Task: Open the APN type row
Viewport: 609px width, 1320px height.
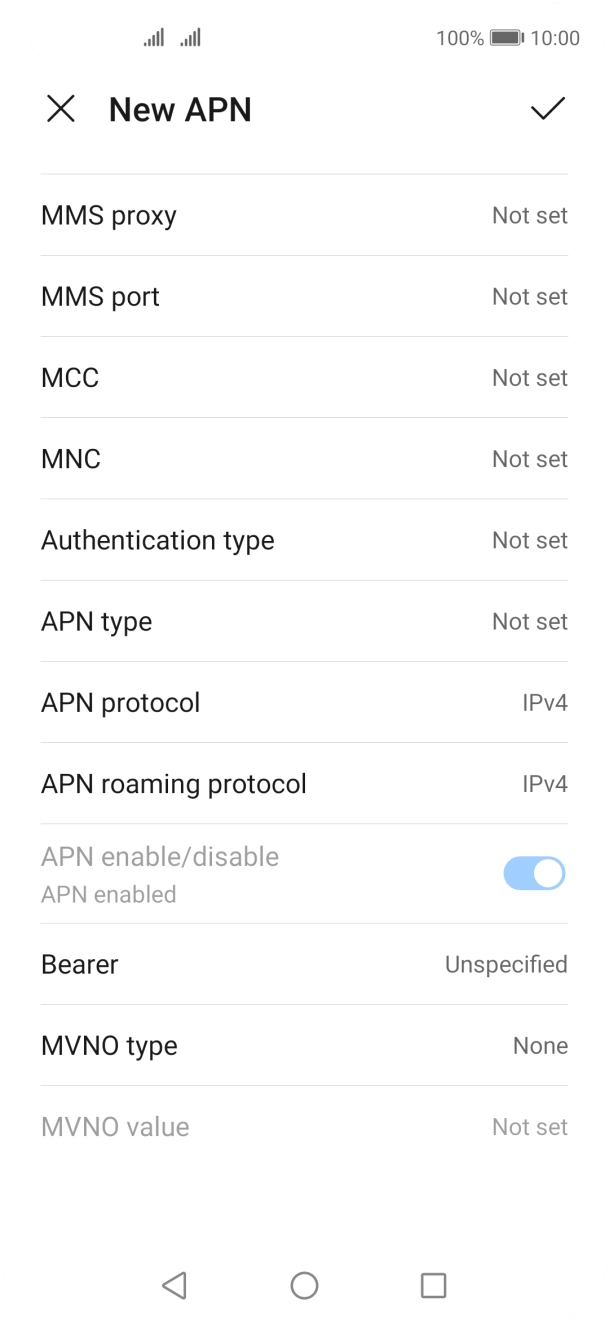Action: pyautogui.click(x=304, y=621)
